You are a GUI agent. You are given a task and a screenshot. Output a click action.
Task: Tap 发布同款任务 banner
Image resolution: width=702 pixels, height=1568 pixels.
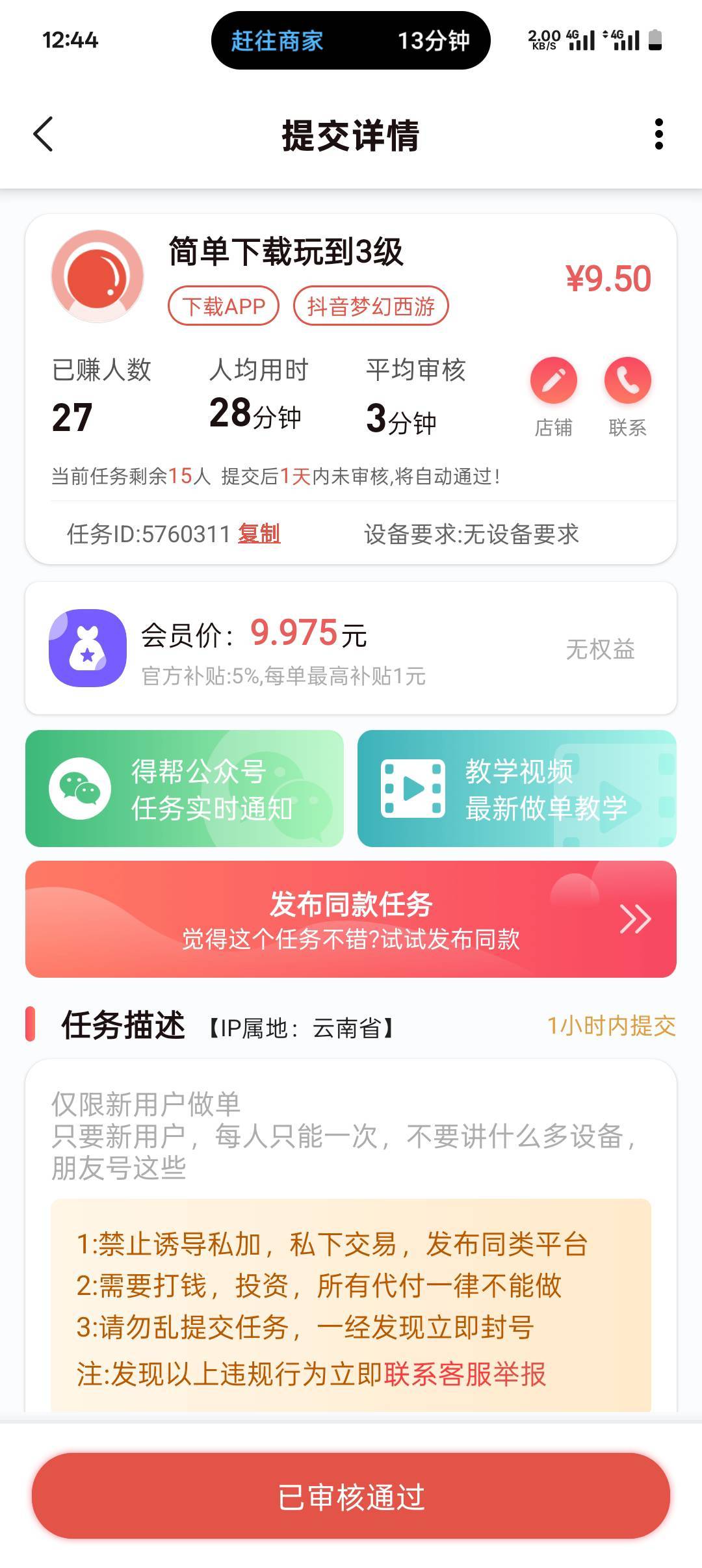tap(351, 919)
